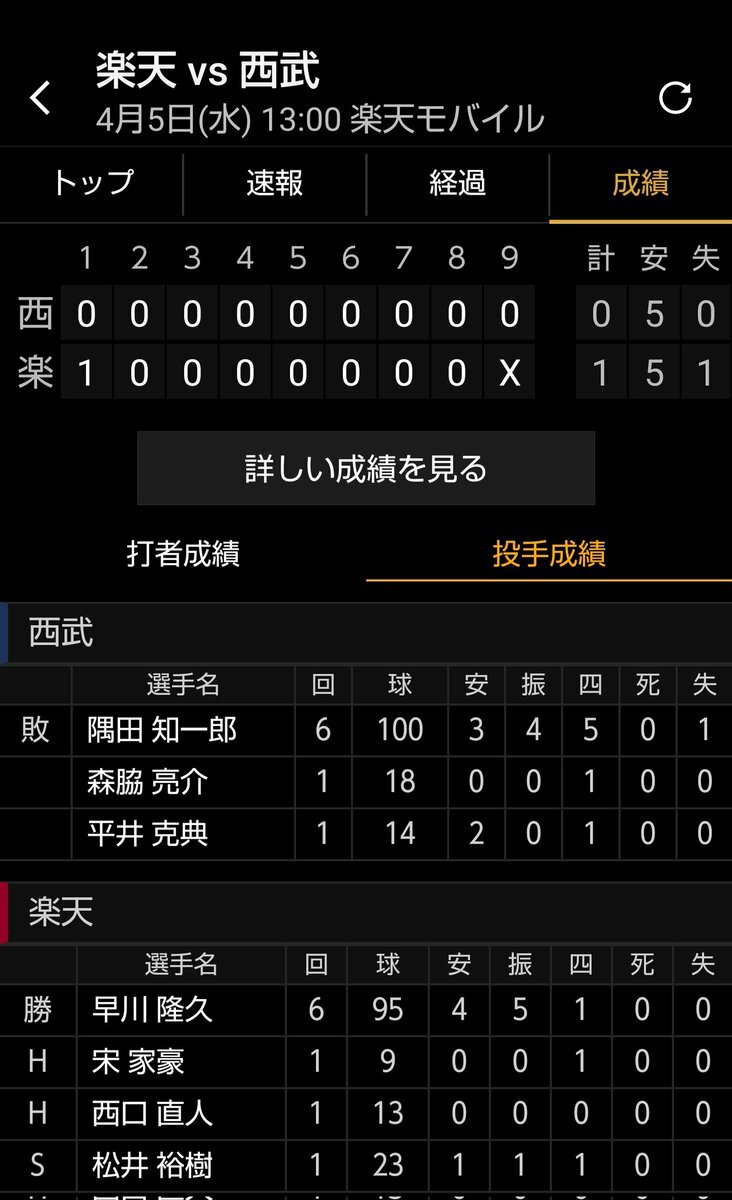Tap the 詳しい成績を見る button
Viewport: 732px width, 1200px height.
(x=366, y=468)
